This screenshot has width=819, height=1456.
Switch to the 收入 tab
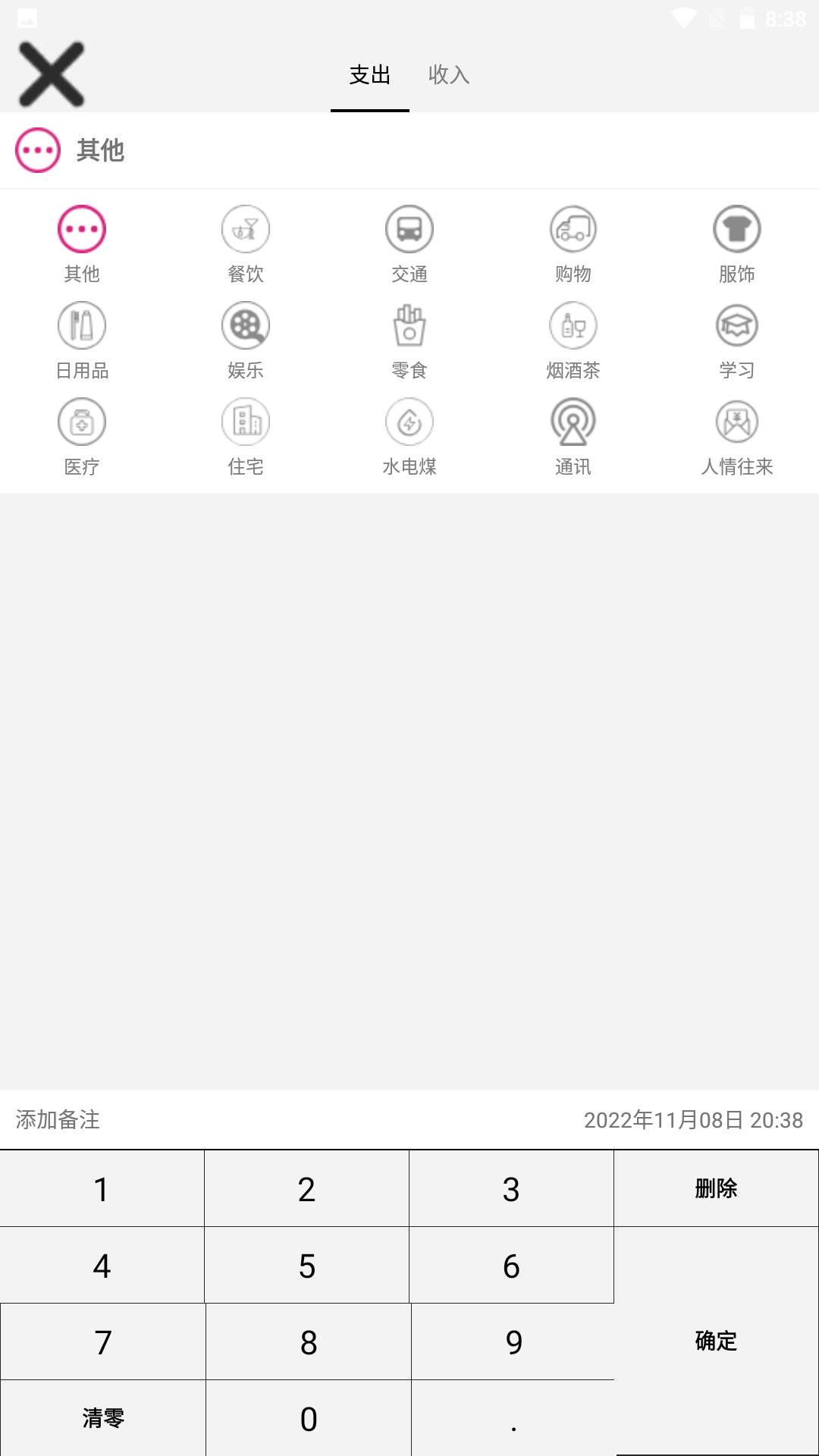pyautogui.click(x=449, y=74)
